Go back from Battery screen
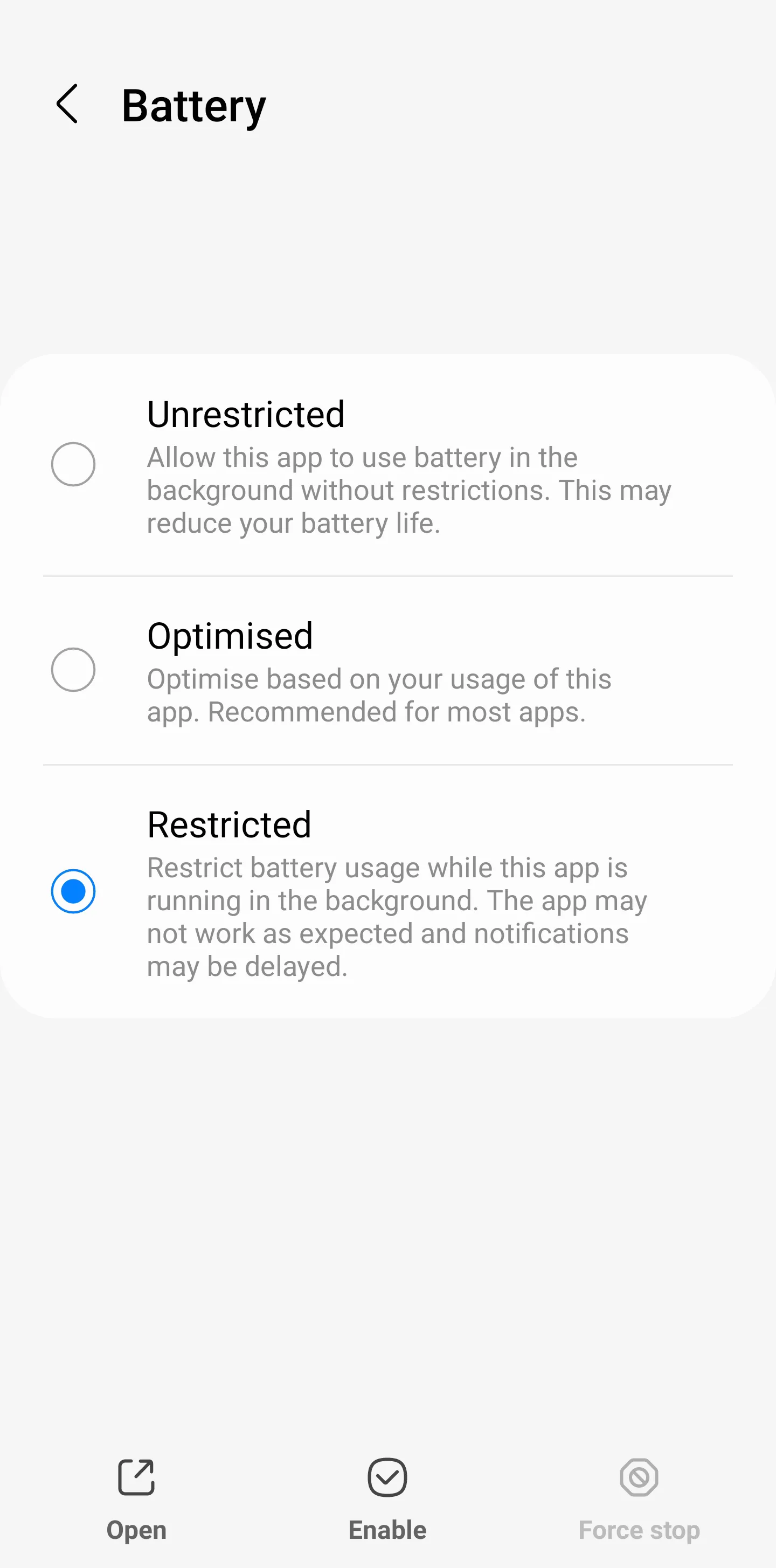The image size is (776, 1568). (x=67, y=104)
